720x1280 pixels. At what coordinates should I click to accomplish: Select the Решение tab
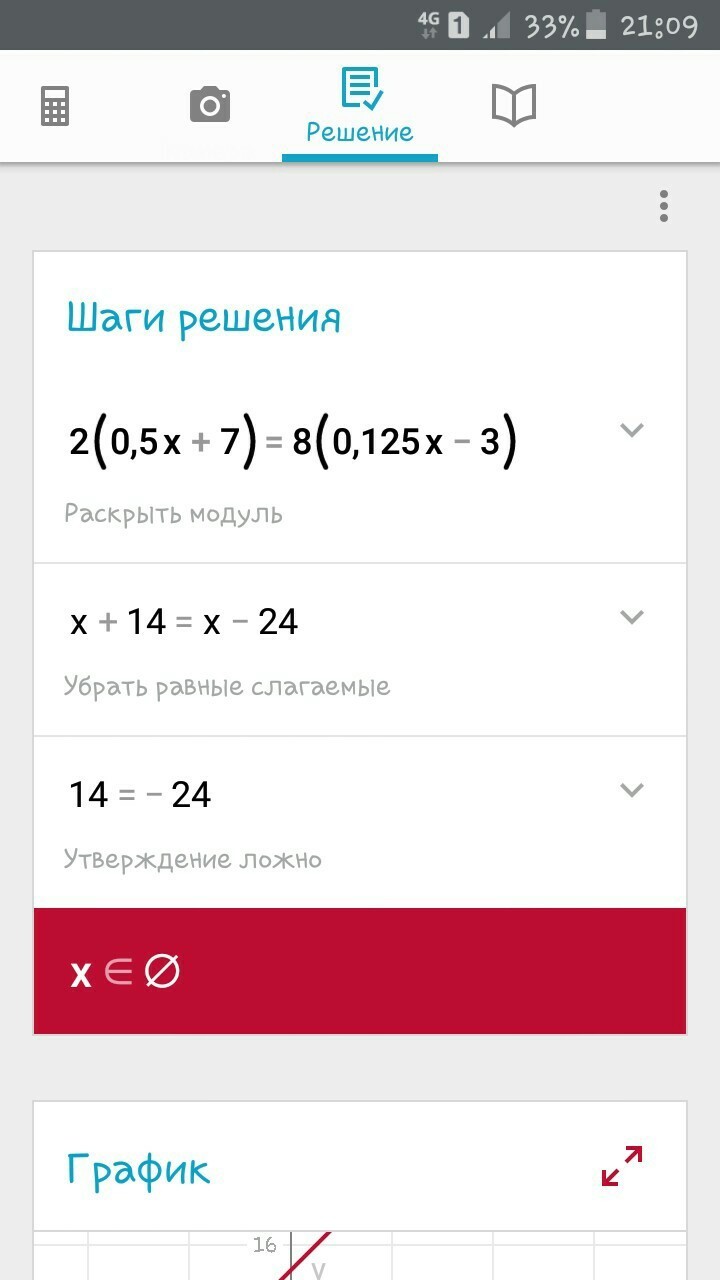360,106
